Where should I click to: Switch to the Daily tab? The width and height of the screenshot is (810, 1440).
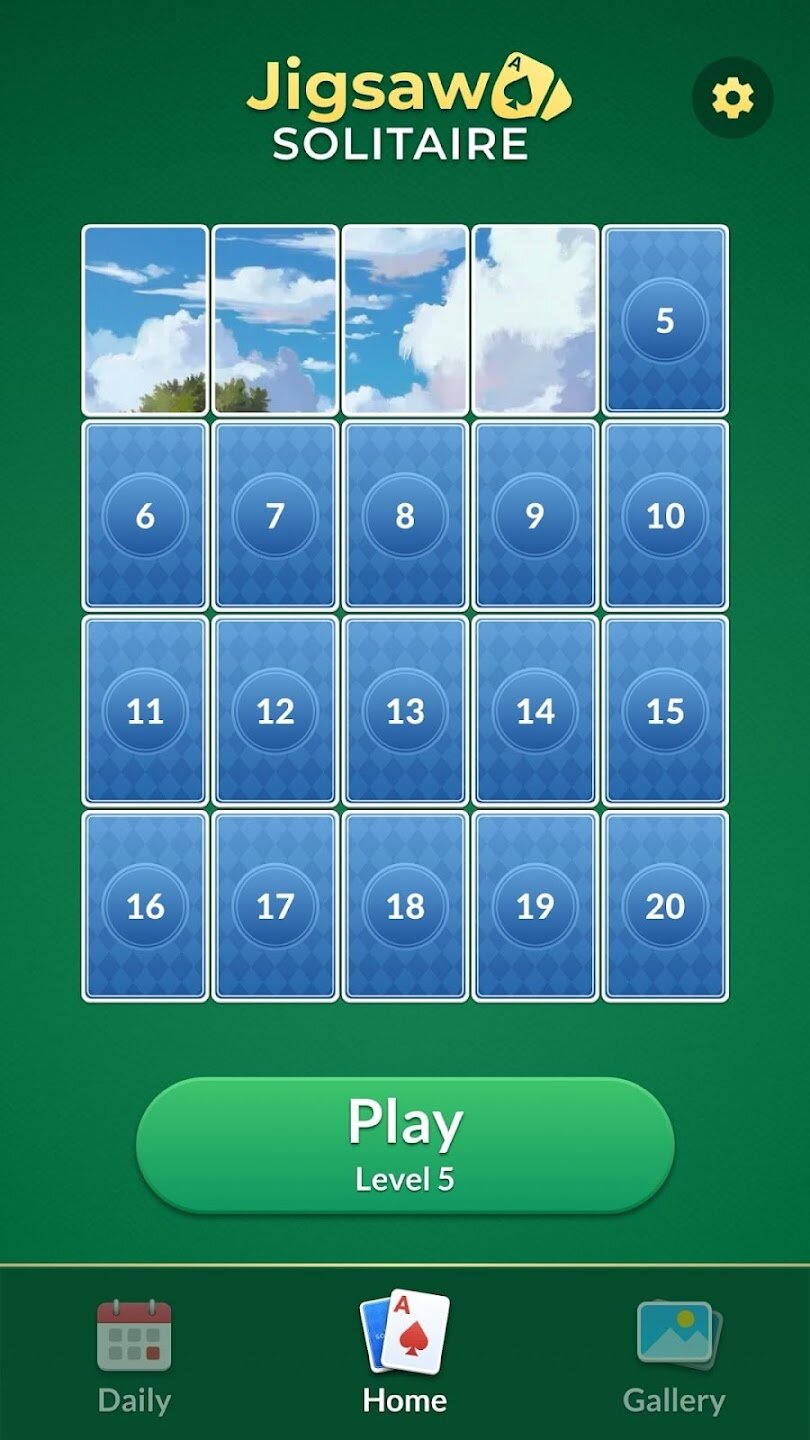pos(134,1356)
